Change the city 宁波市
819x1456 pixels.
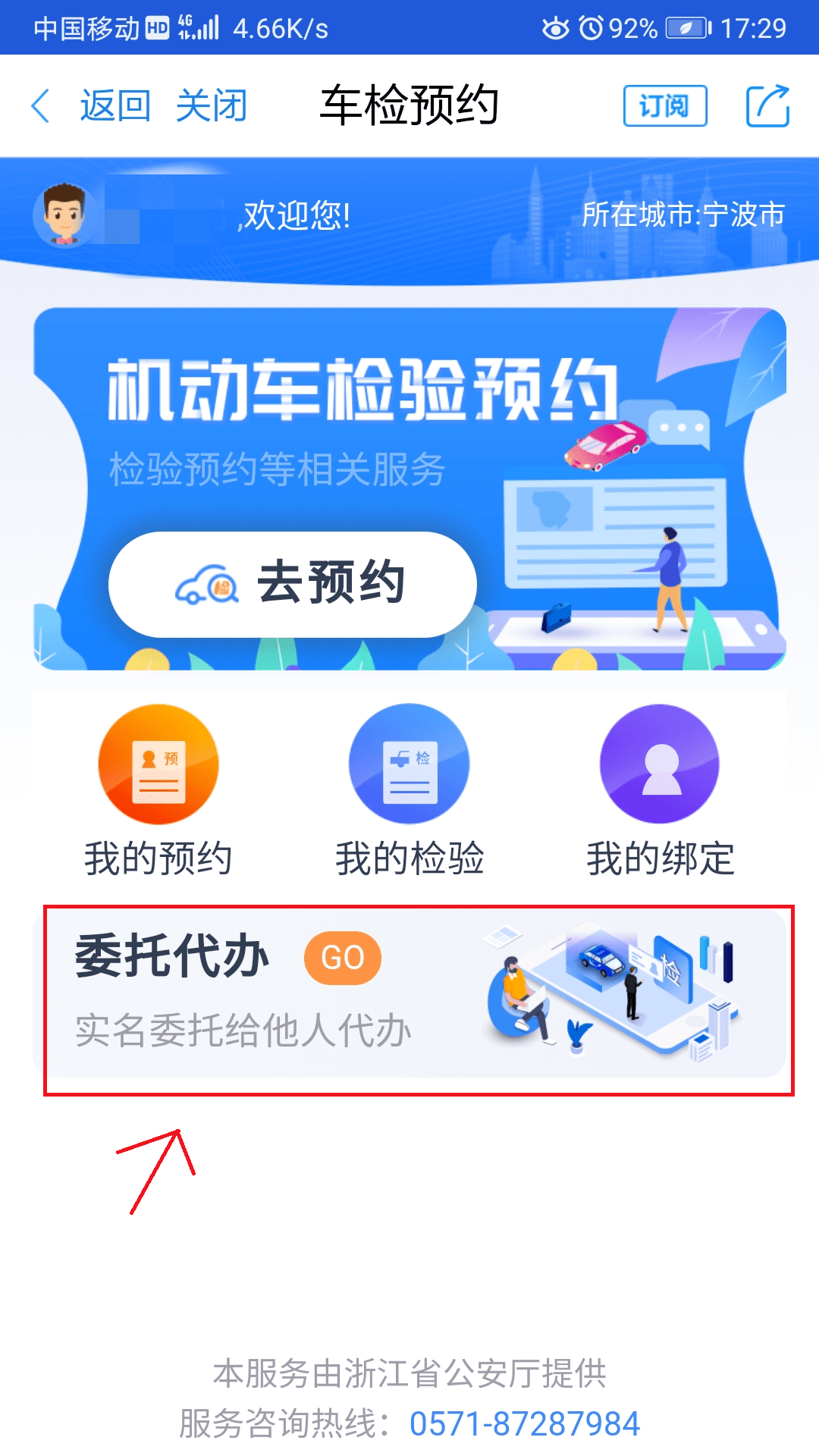point(682,215)
